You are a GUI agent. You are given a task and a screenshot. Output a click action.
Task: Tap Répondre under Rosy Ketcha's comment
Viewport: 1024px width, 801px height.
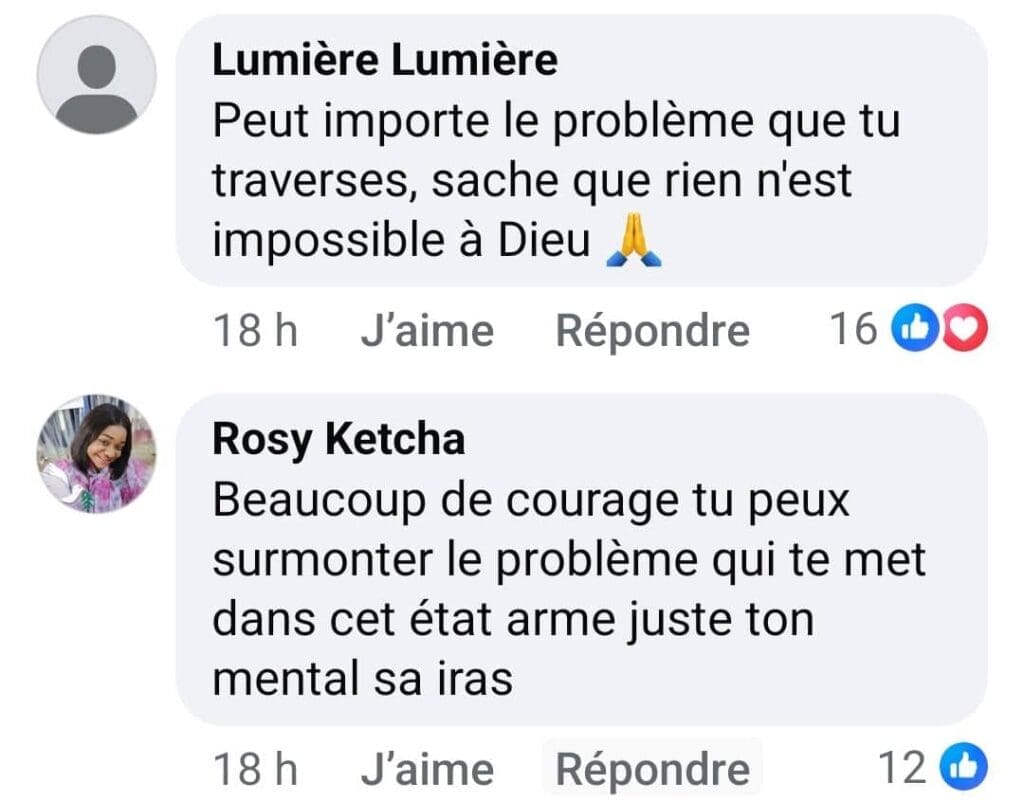tap(652, 769)
